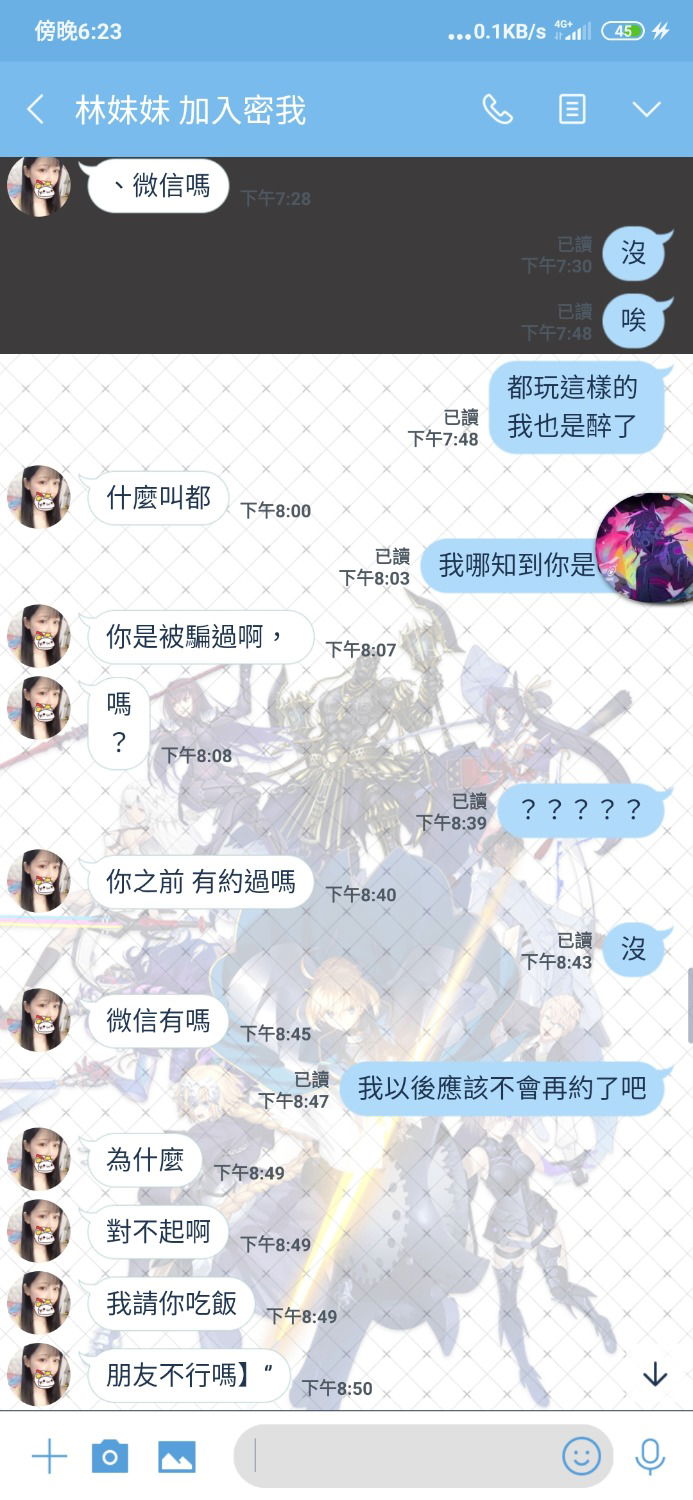Record a voice message with microphone
Screen dimensions: 693x1500
click(650, 1457)
